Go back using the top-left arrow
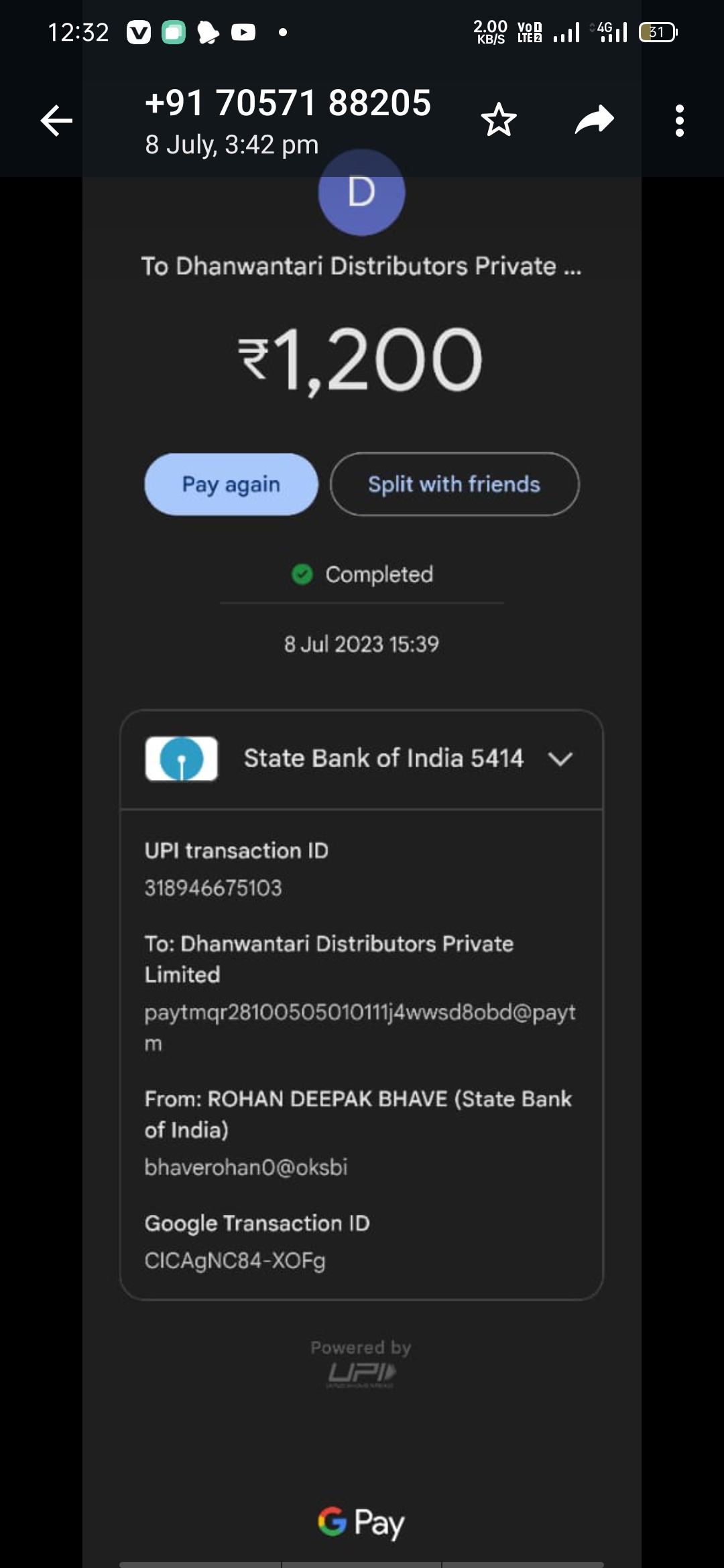 point(56,121)
